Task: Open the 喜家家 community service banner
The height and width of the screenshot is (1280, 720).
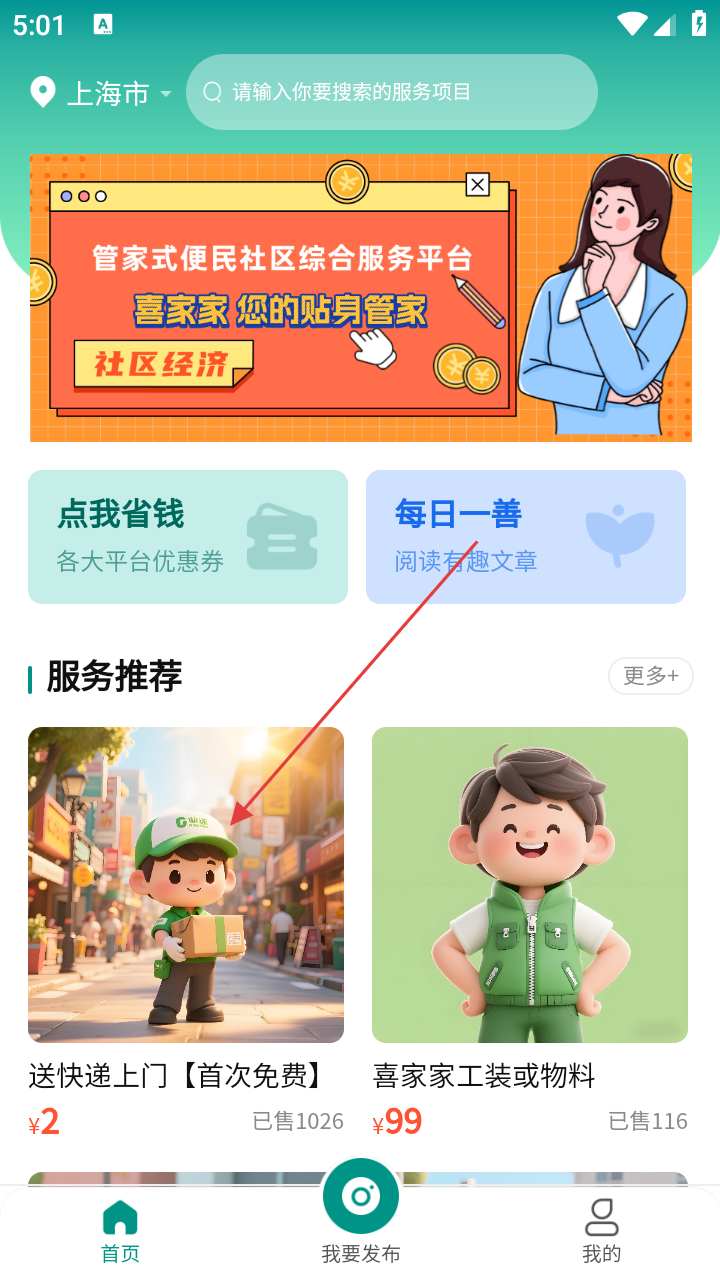Action: [360, 297]
